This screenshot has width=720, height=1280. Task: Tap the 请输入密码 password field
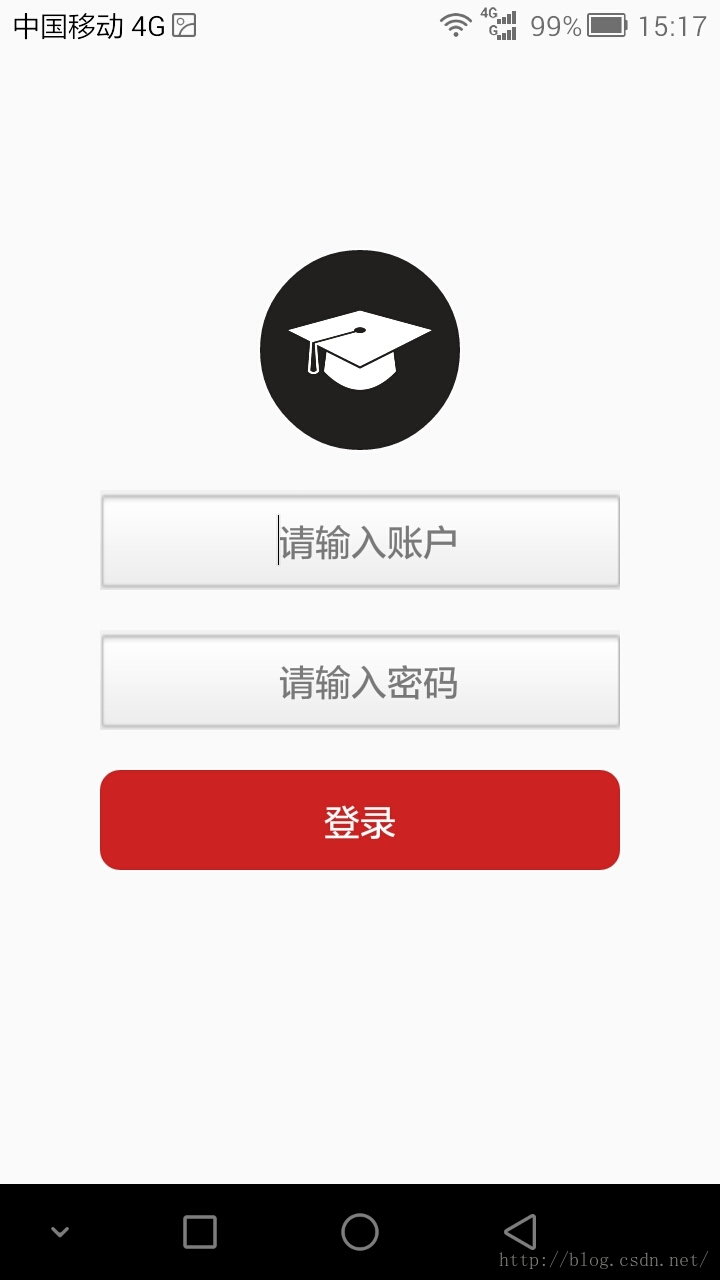(360, 682)
